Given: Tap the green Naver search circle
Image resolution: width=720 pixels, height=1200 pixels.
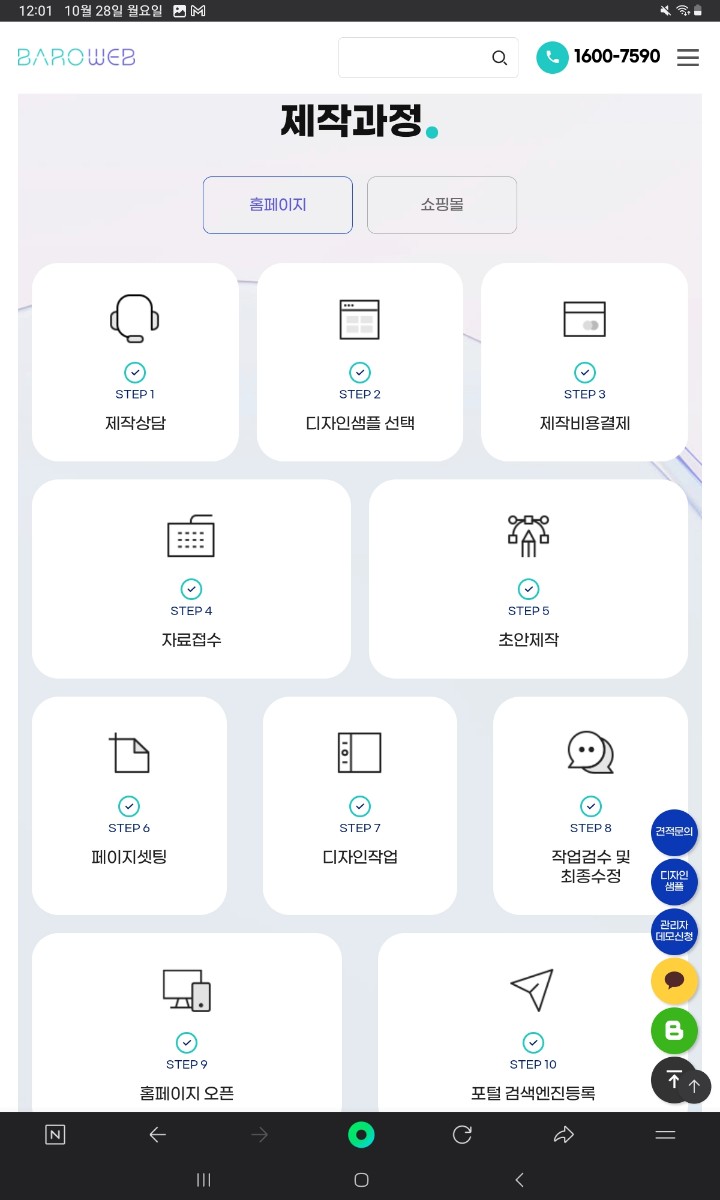Looking at the screenshot, I should coord(361,1134).
